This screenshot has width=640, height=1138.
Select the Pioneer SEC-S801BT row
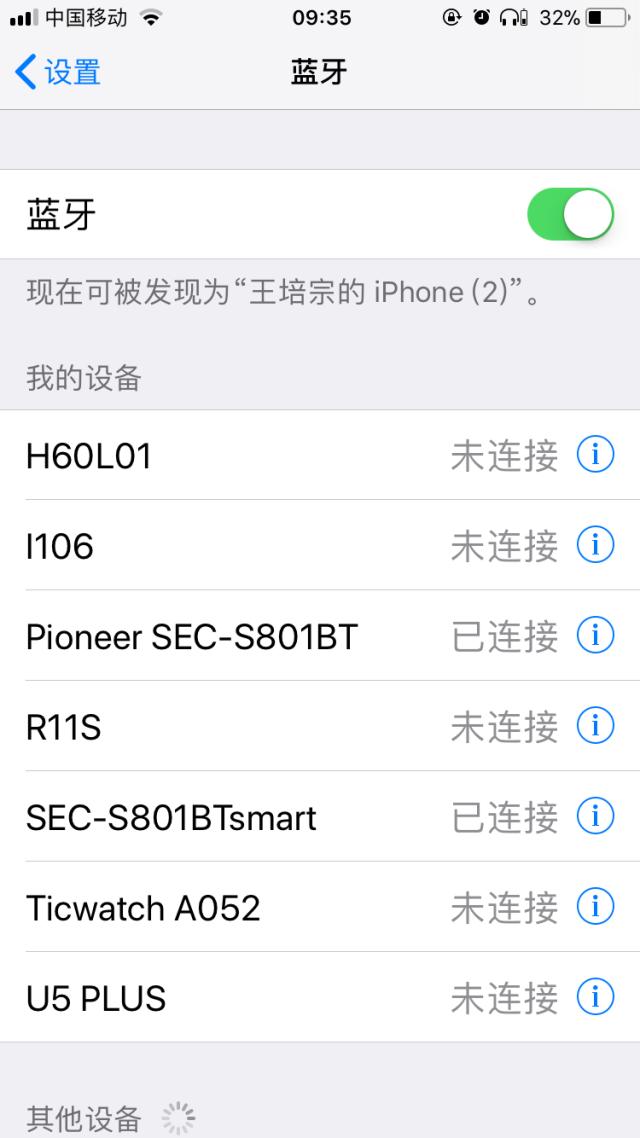[x=320, y=636]
